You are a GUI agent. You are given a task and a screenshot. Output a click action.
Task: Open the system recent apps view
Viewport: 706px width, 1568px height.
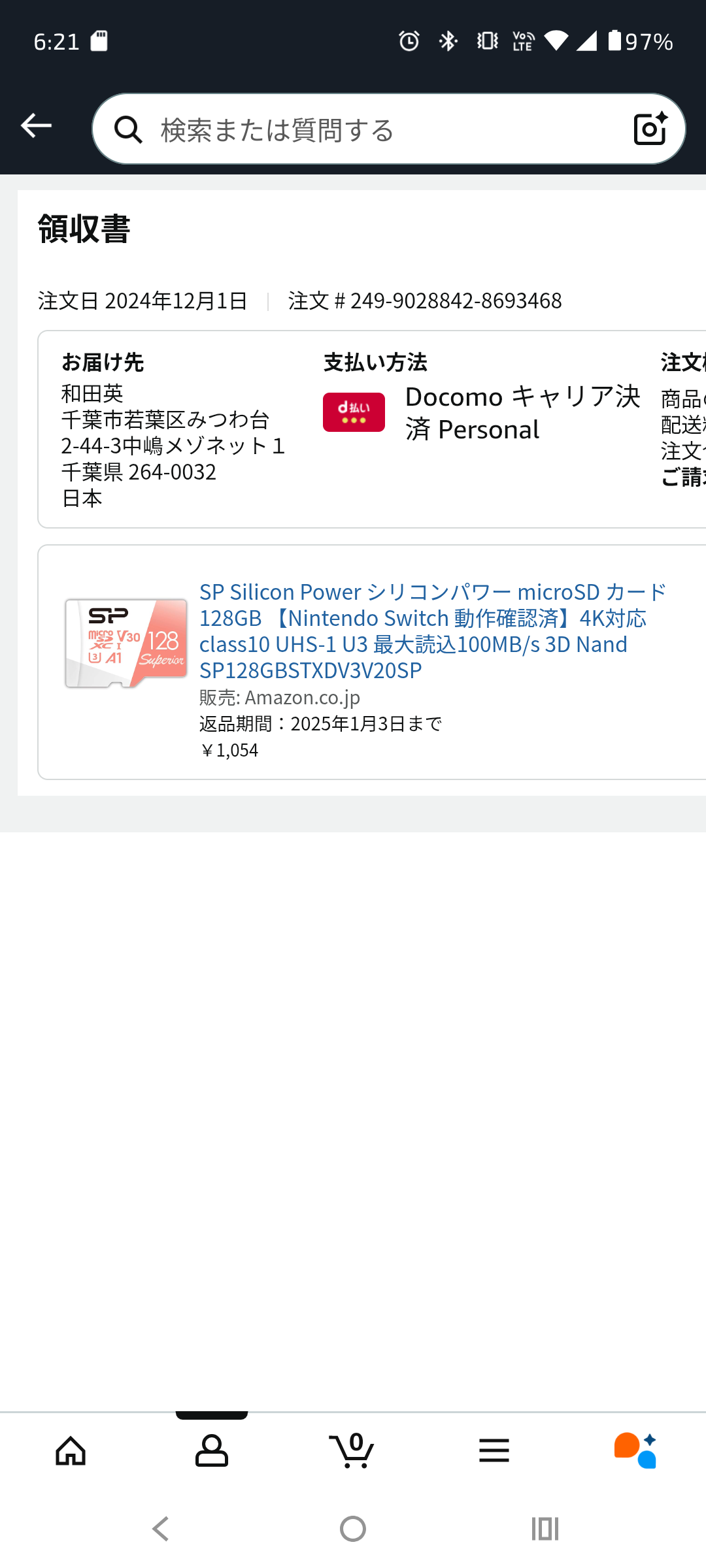tap(545, 1529)
